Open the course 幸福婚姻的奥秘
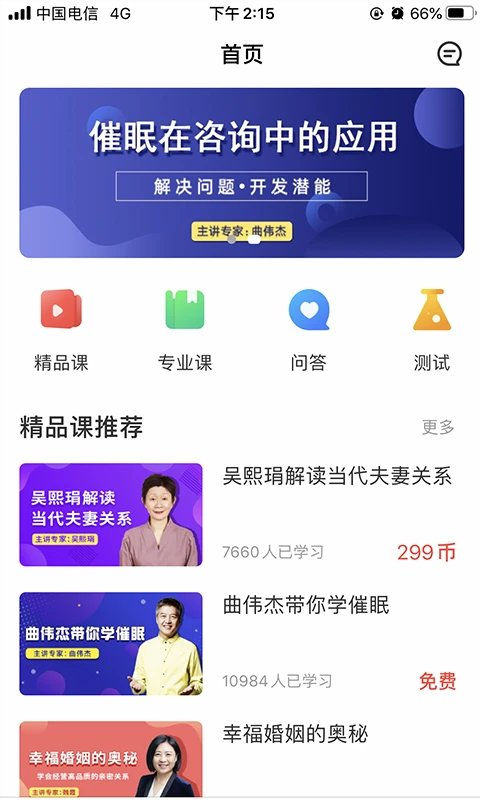 pyautogui.click(x=238, y=759)
